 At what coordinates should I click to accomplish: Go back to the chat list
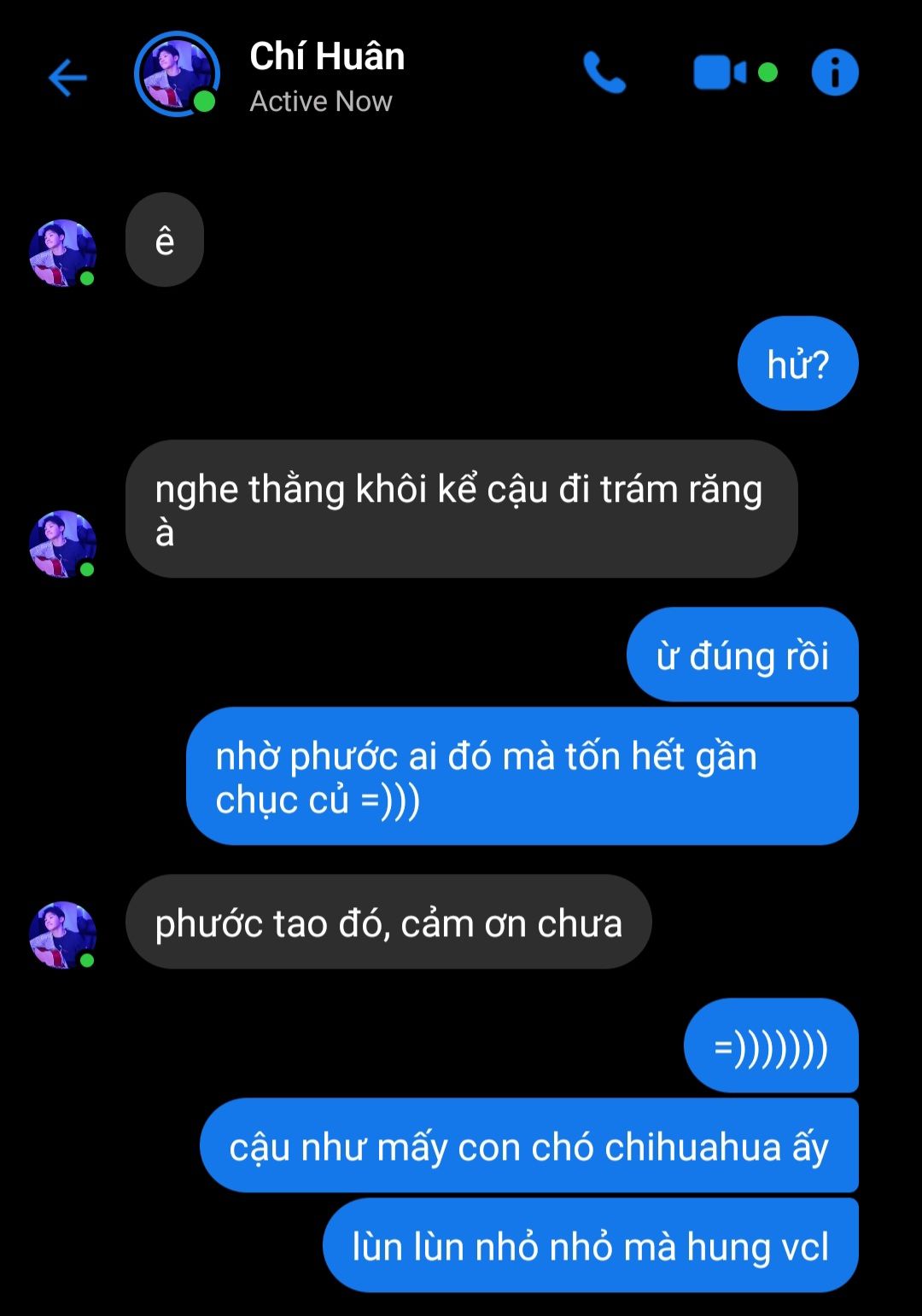click(67, 78)
